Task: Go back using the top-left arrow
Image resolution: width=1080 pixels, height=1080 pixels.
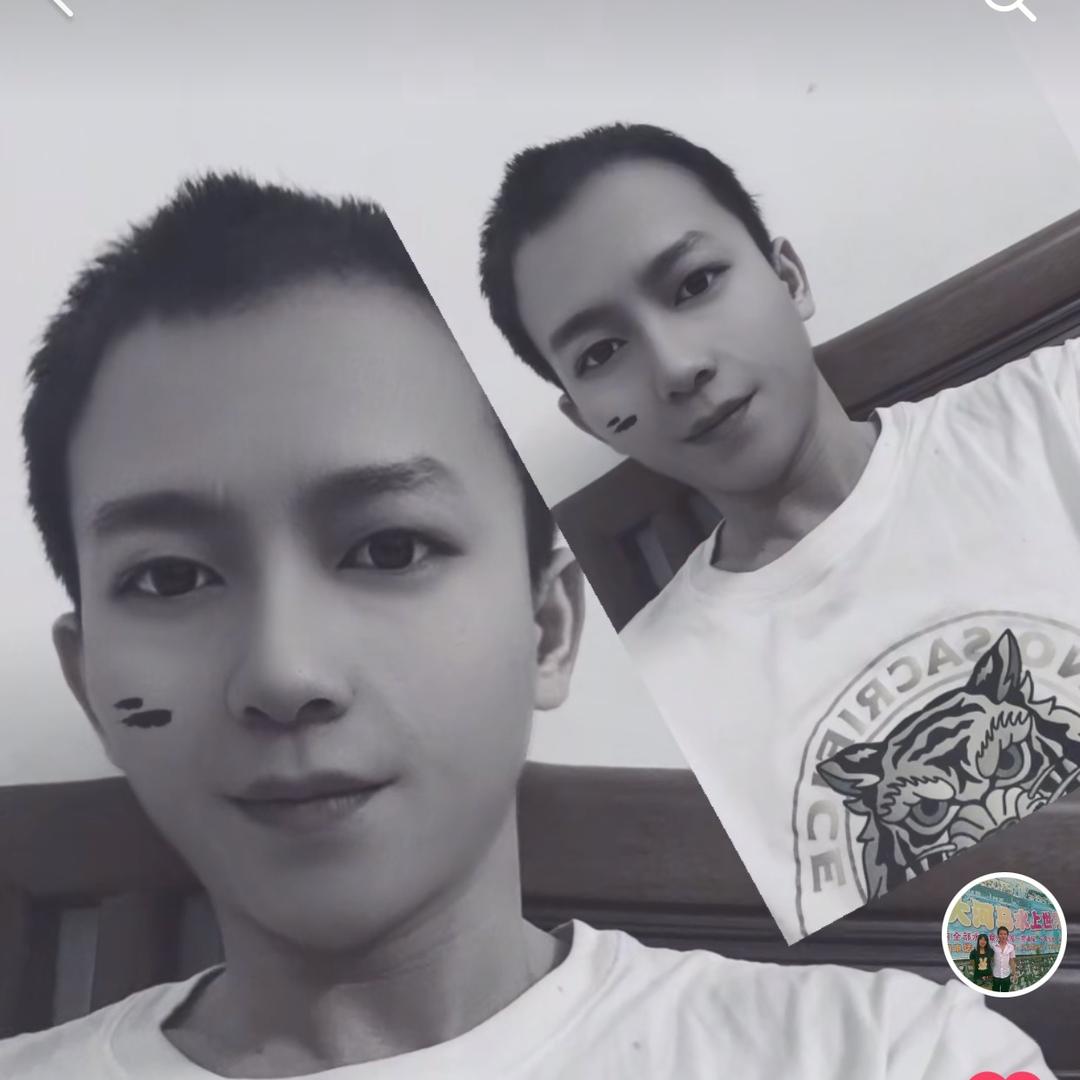Action: 60,5
